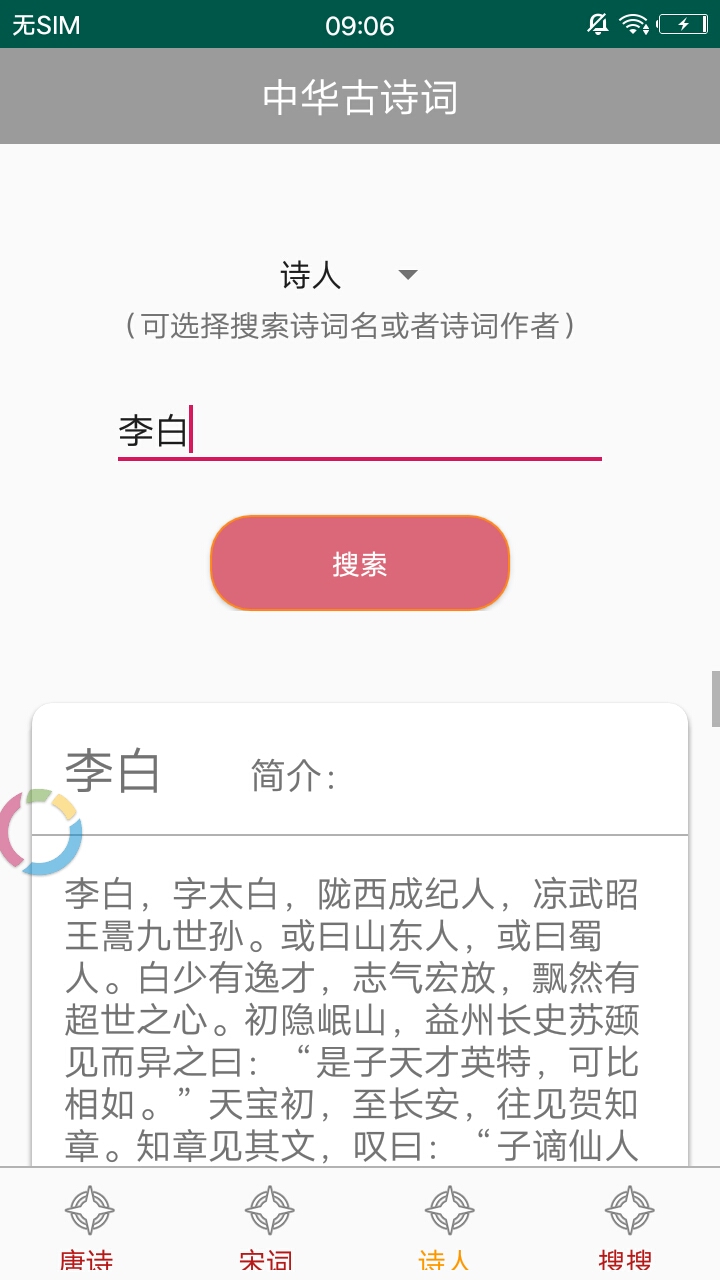The image size is (720, 1280).
Task: Go to the 搜搜 tab
Action: point(628,1225)
